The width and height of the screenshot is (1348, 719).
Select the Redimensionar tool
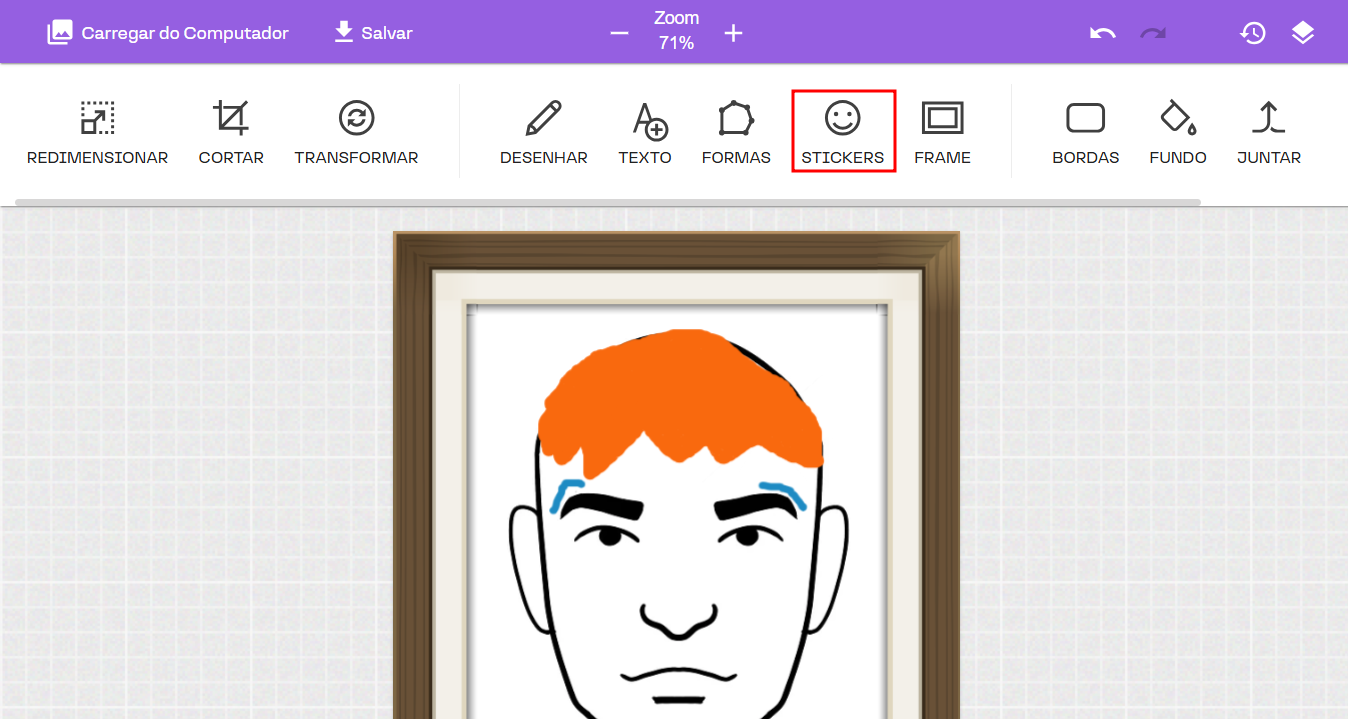pyautogui.click(x=97, y=131)
